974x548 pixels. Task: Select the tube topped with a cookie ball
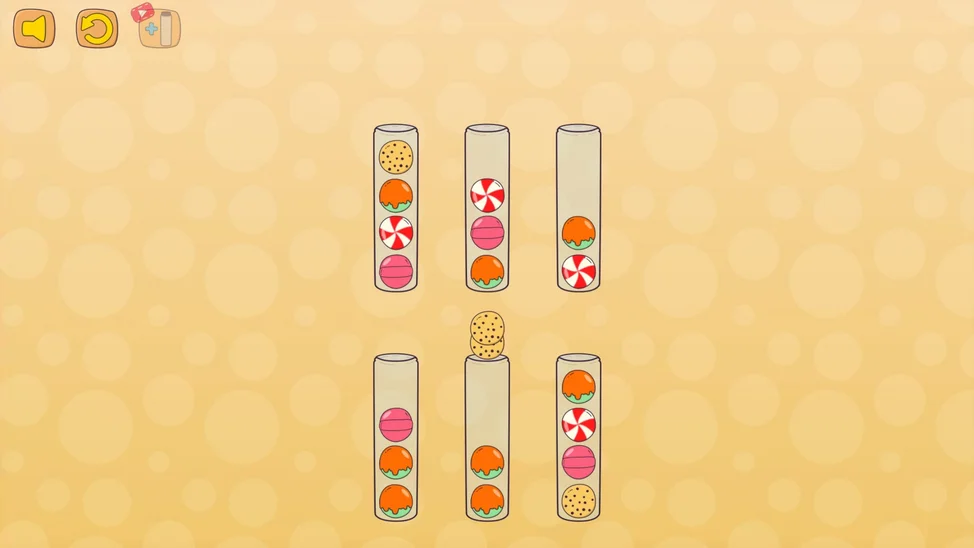[x=396, y=208]
